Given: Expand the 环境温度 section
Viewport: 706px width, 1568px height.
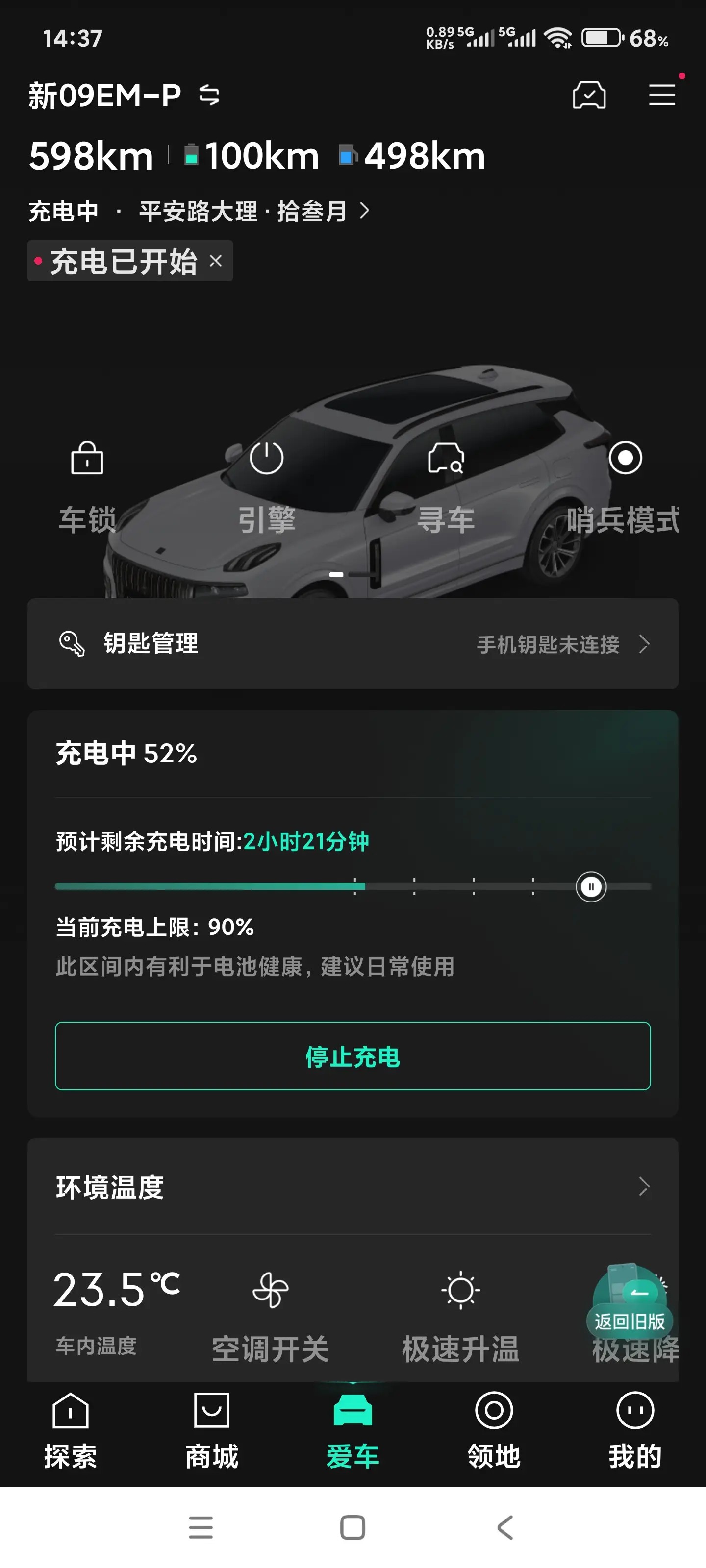Looking at the screenshot, I should 643,1186.
